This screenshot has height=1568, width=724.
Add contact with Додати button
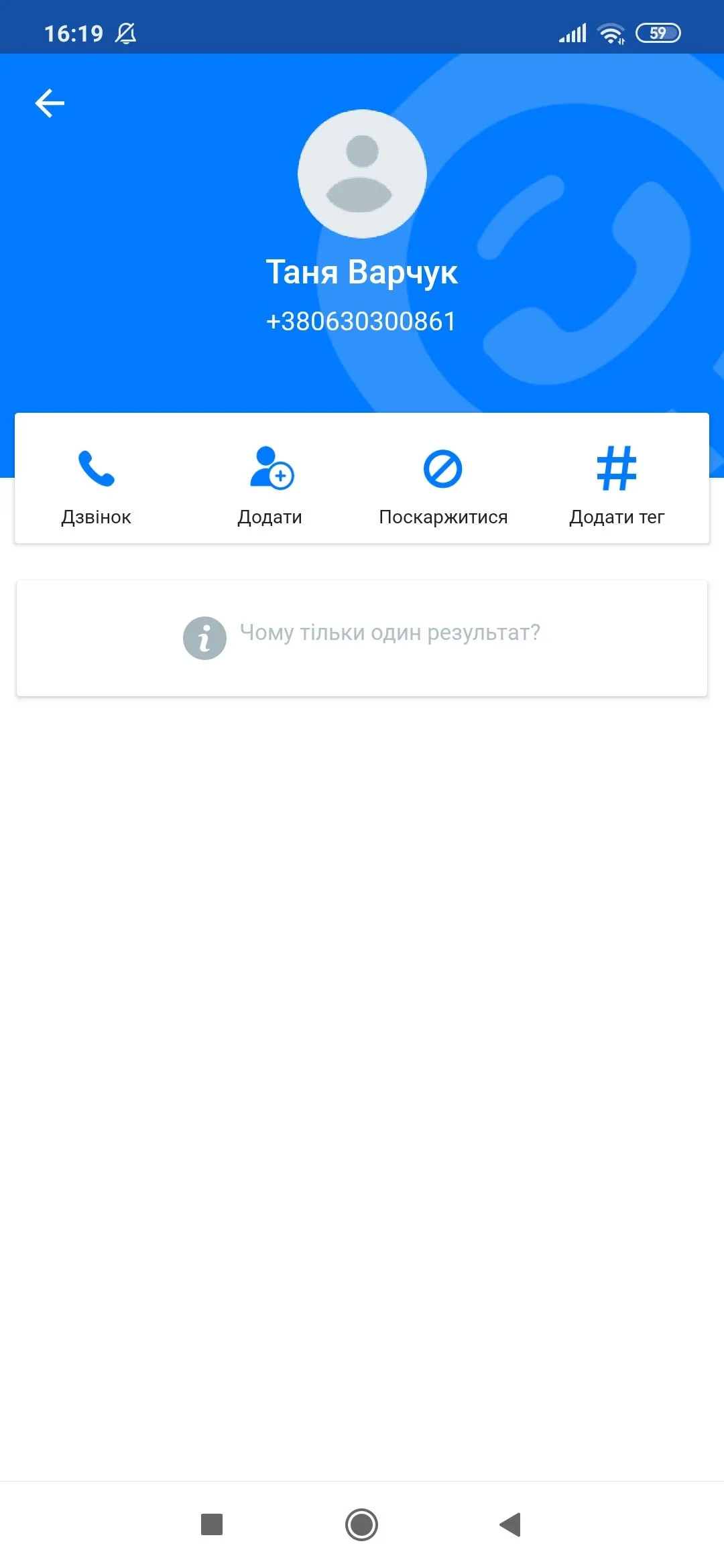coord(270,484)
